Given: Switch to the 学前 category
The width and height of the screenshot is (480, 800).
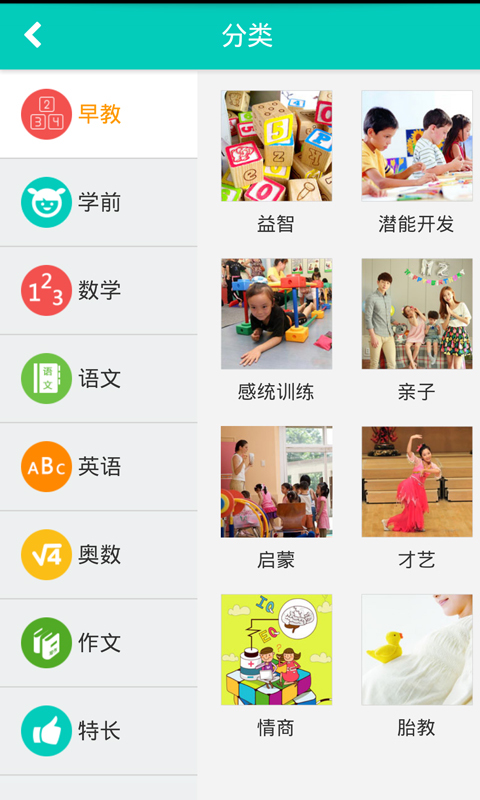Looking at the screenshot, I should point(98,203).
